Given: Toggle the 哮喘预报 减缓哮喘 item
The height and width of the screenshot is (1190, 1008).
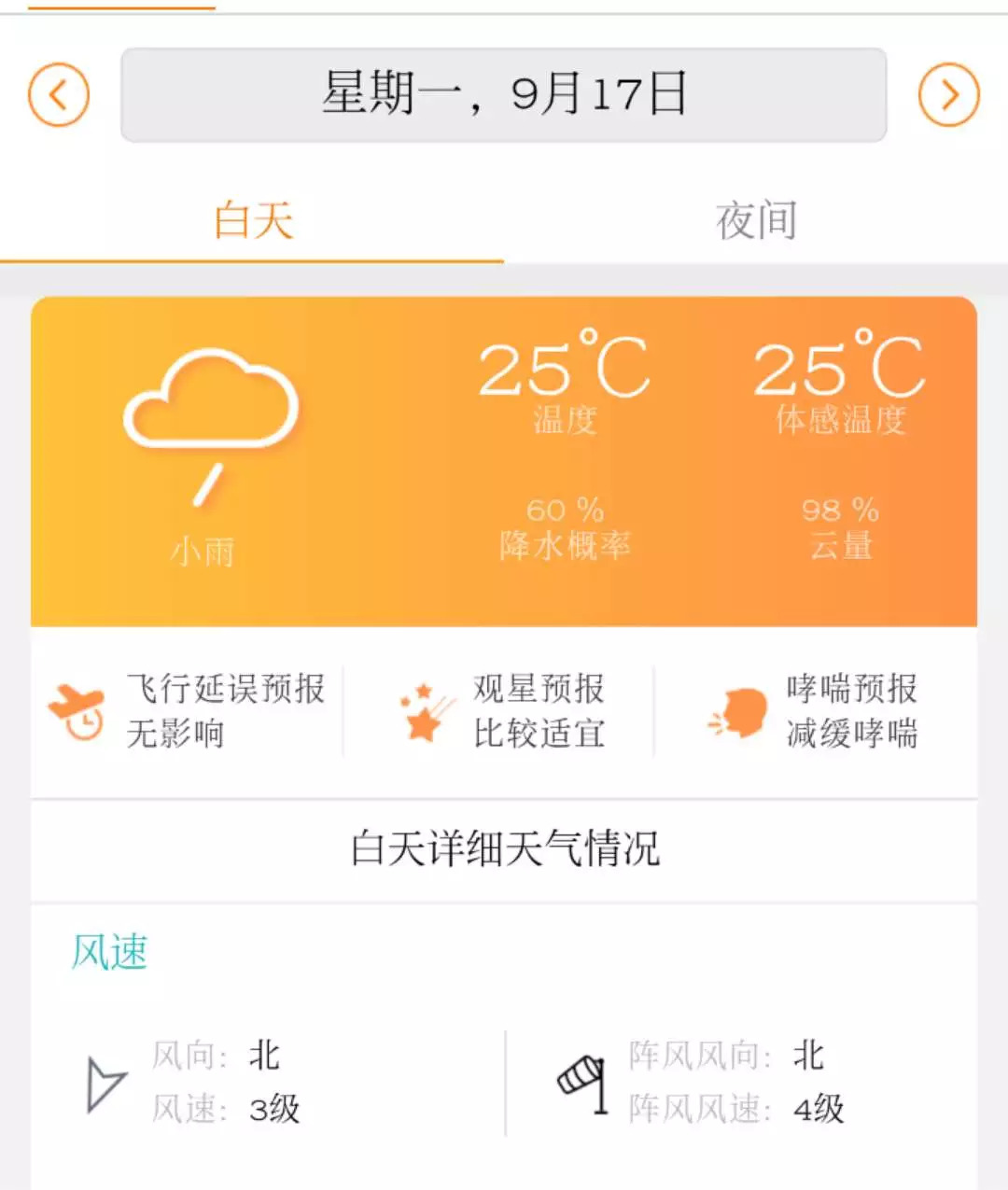Looking at the screenshot, I should (x=850, y=711).
